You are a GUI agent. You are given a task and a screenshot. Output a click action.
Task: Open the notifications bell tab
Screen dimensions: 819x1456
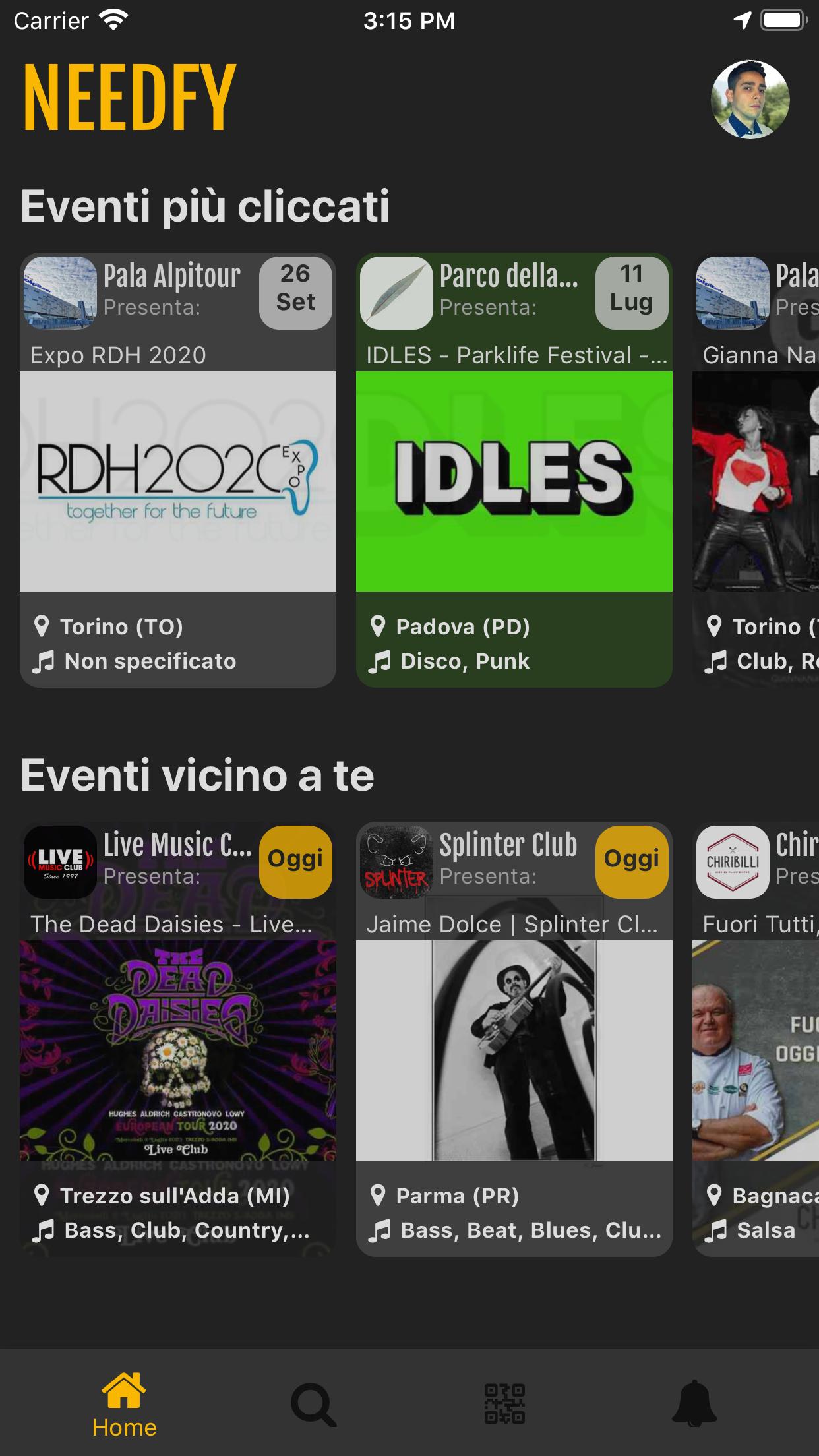[x=694, y=1403]
